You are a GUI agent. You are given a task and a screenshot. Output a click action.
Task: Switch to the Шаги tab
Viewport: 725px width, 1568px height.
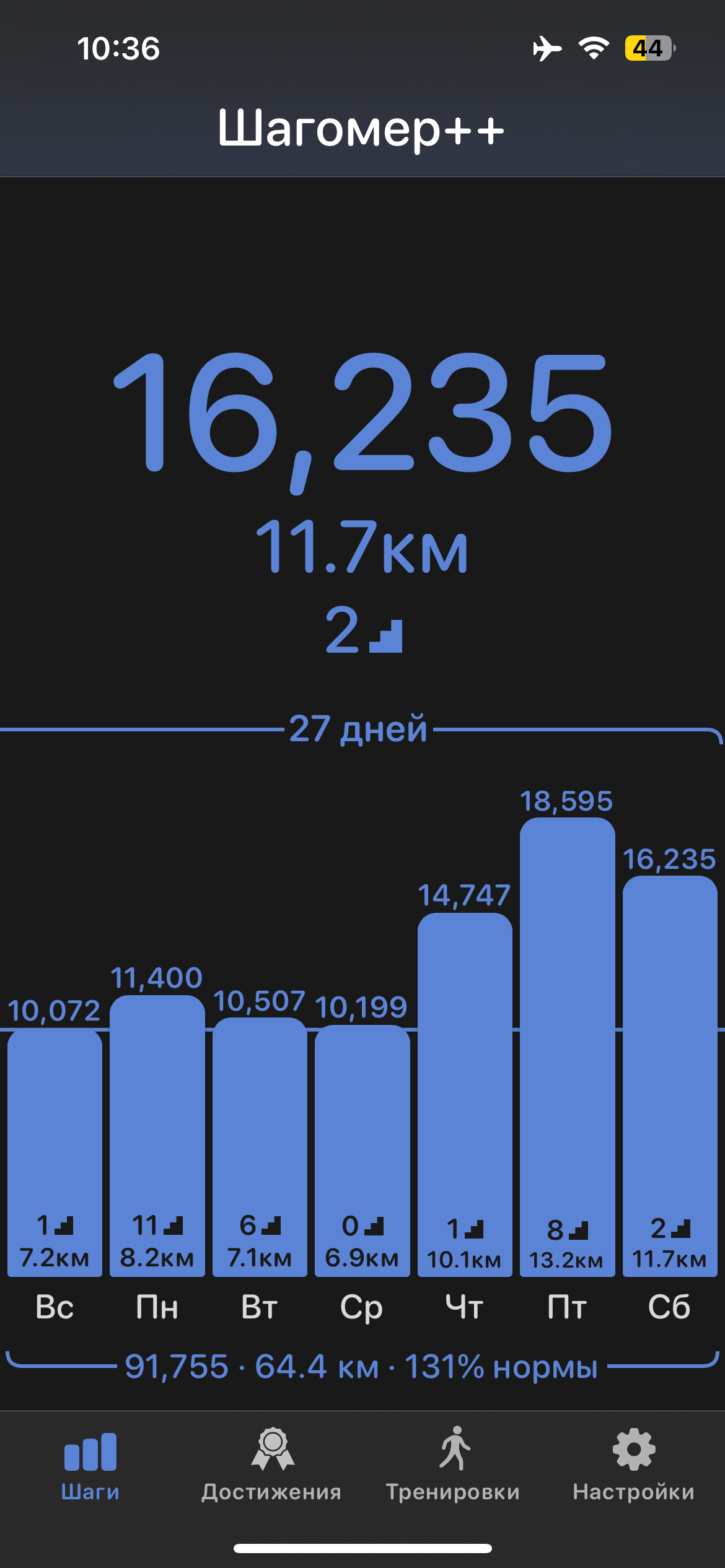pos(90,1465)
